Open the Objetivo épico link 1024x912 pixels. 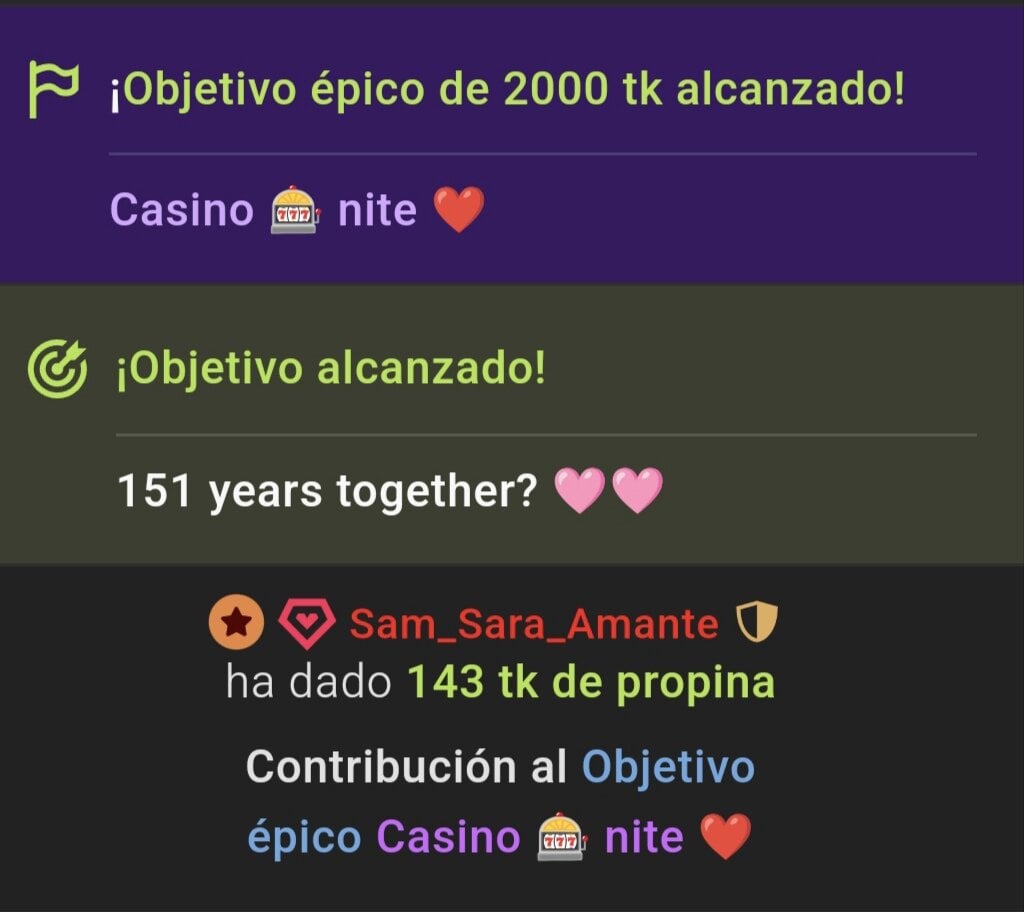coord(667,768)
